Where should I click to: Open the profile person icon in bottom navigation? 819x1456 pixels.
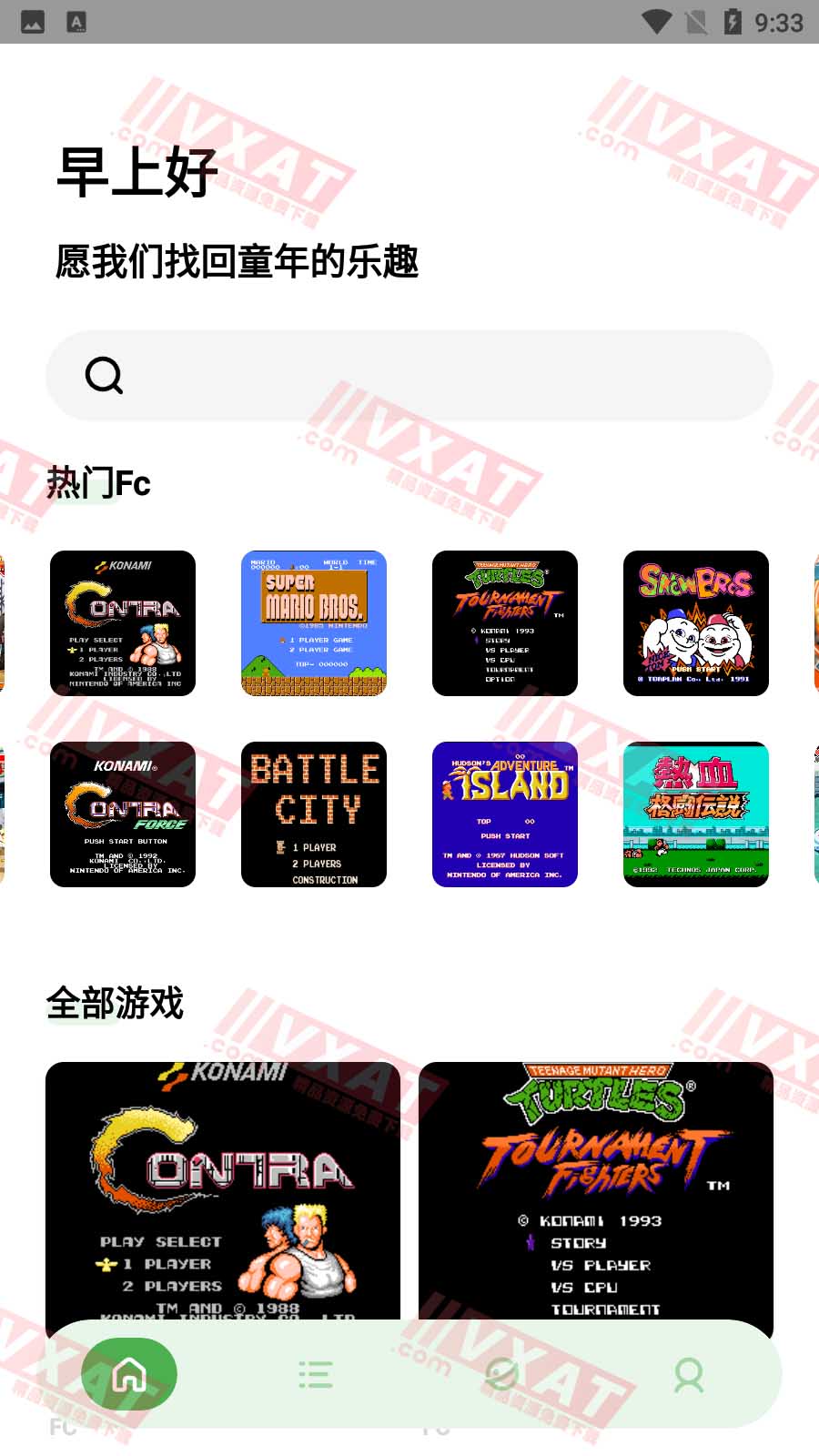[x=689, y=1375]
